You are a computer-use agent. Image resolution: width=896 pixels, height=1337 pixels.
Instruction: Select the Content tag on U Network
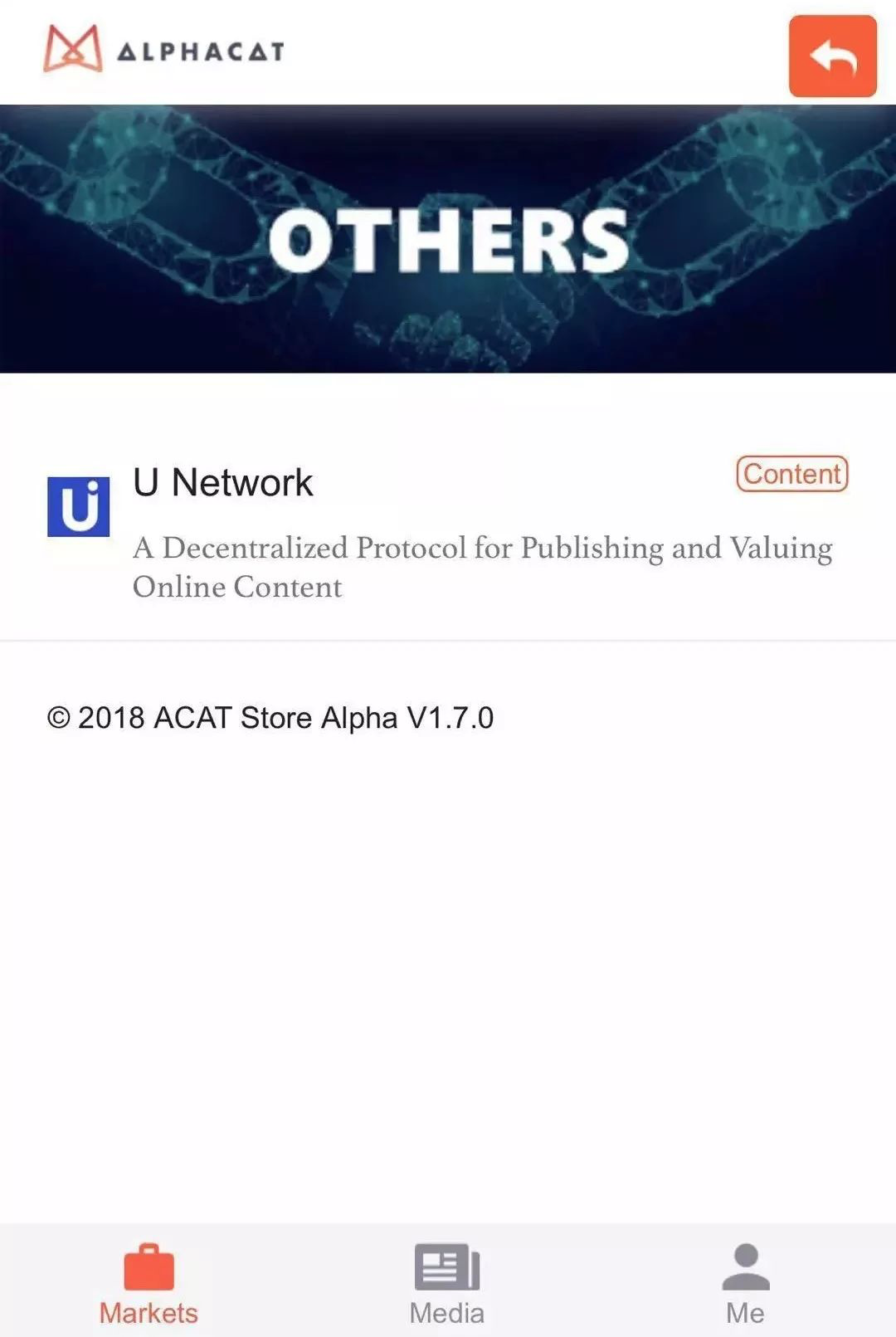[x=791, y=474]
